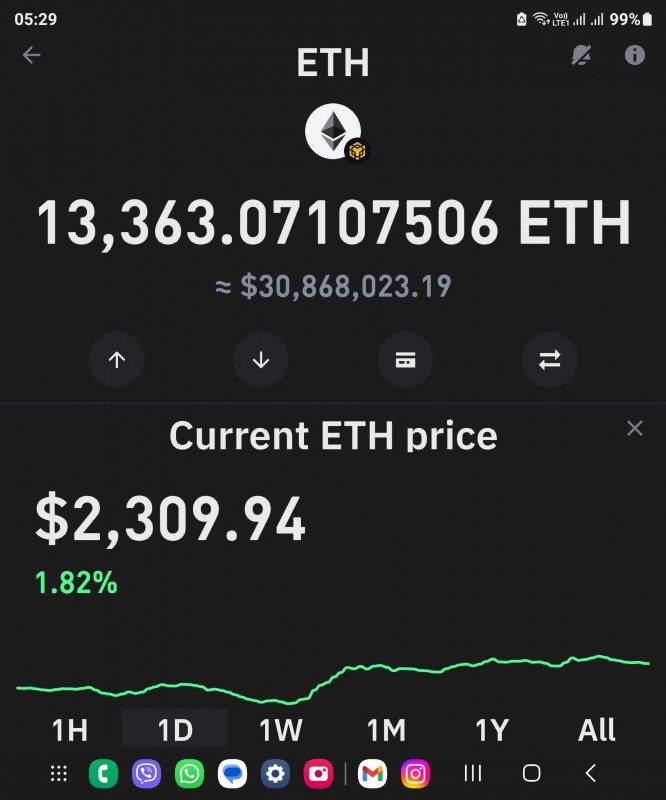This screenshot has height=800, width=666.
Task: Switch to the 1M chart range
Action: [x=386, y=730]
